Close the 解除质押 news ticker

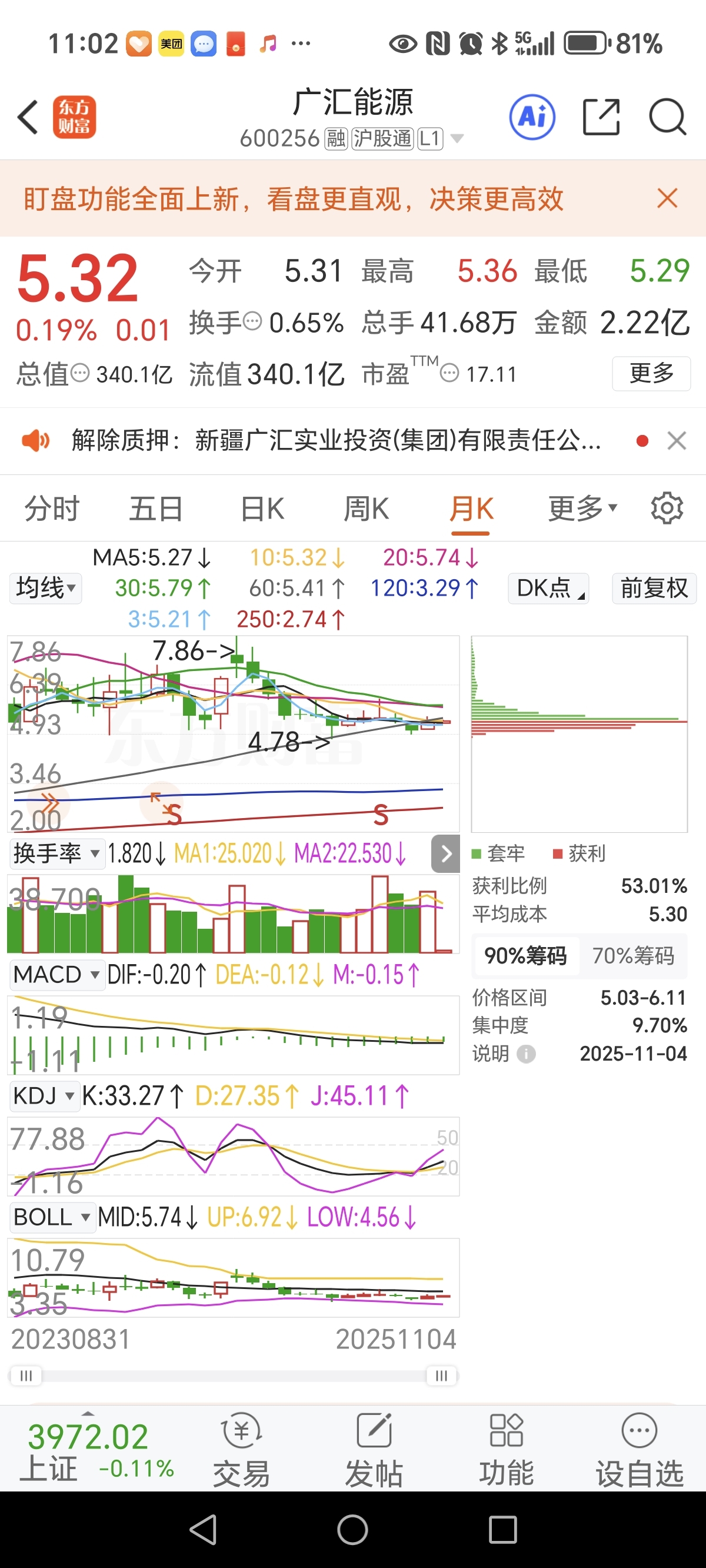coord(676,440)
